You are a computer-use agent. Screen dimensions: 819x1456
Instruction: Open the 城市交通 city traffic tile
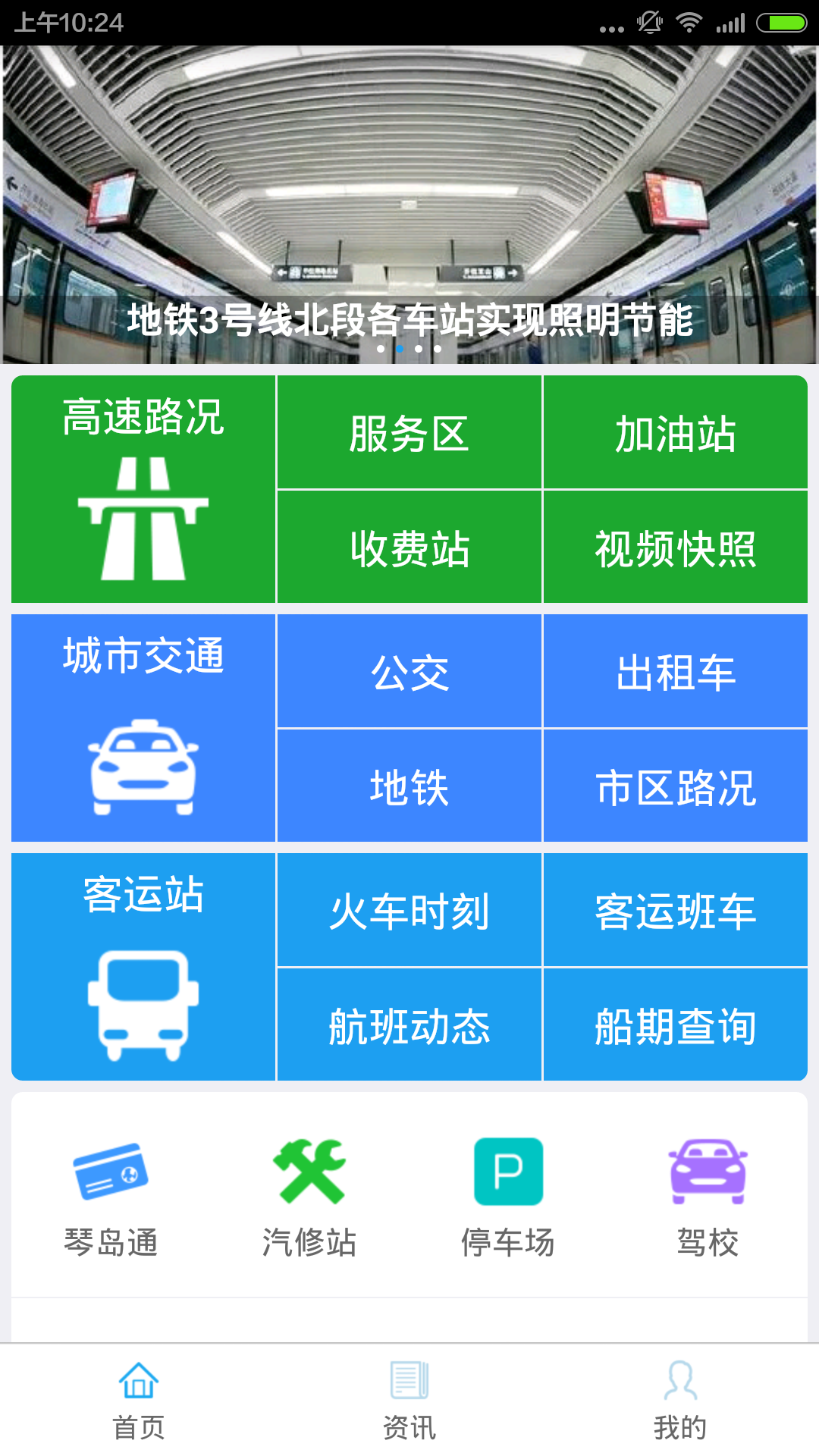coord(143,728)
